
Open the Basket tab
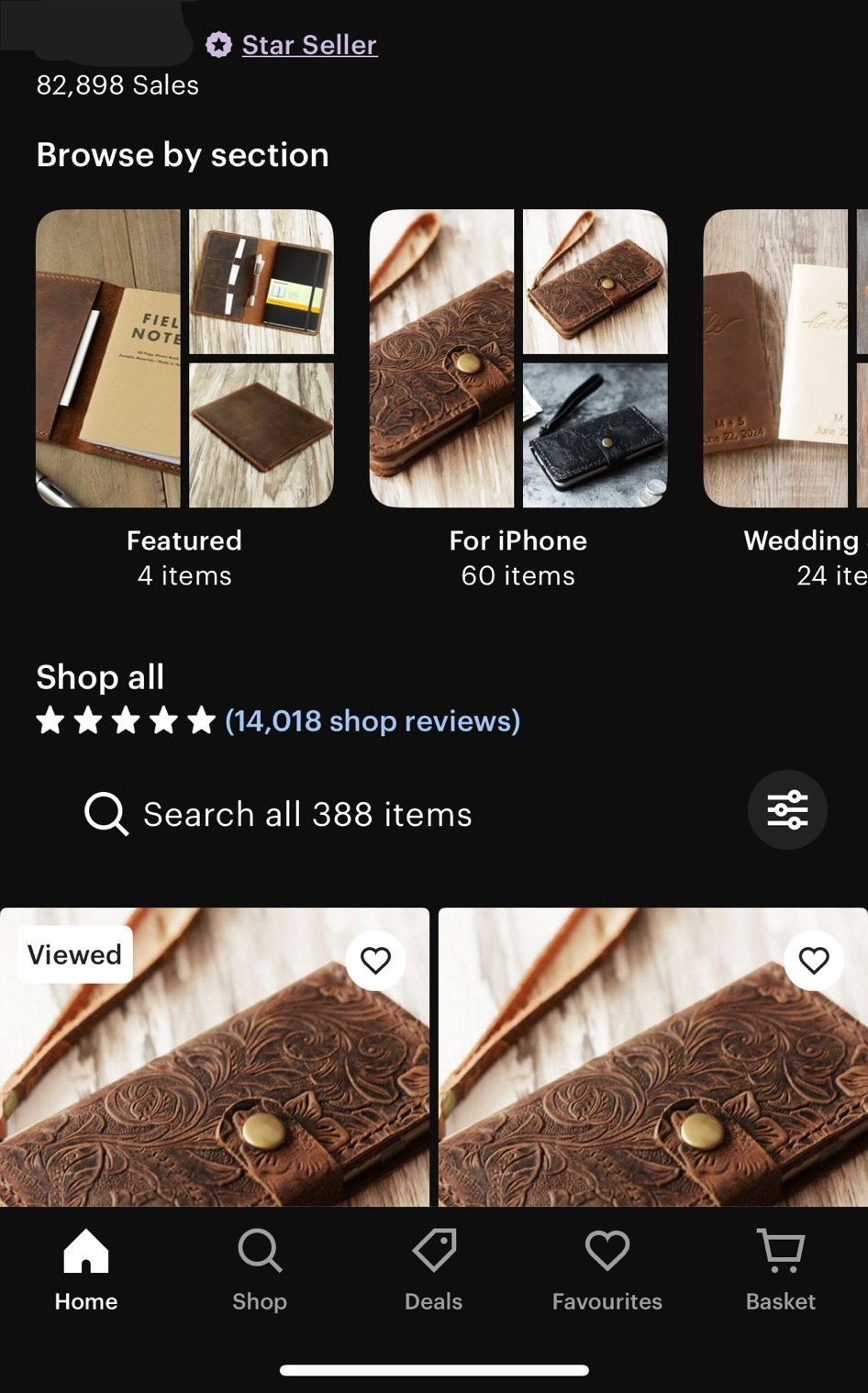click(780, 1270)
